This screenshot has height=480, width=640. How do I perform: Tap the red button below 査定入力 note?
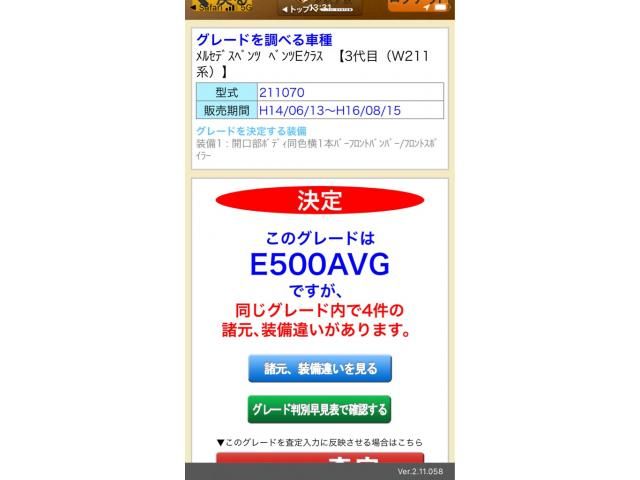point(320,460)
